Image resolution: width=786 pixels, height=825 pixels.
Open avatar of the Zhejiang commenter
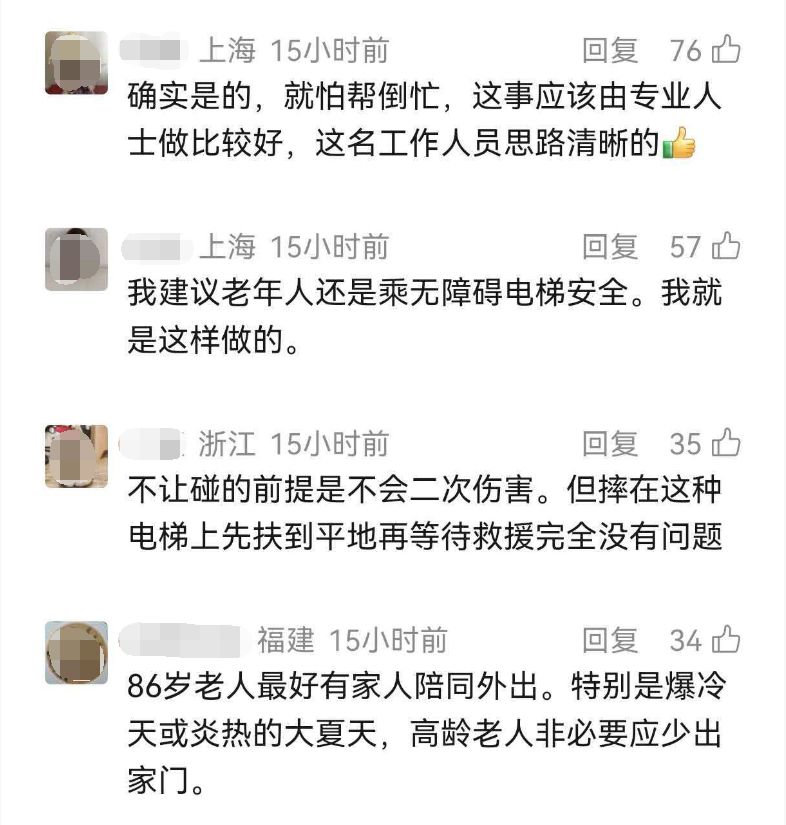(x=76, y=456)
